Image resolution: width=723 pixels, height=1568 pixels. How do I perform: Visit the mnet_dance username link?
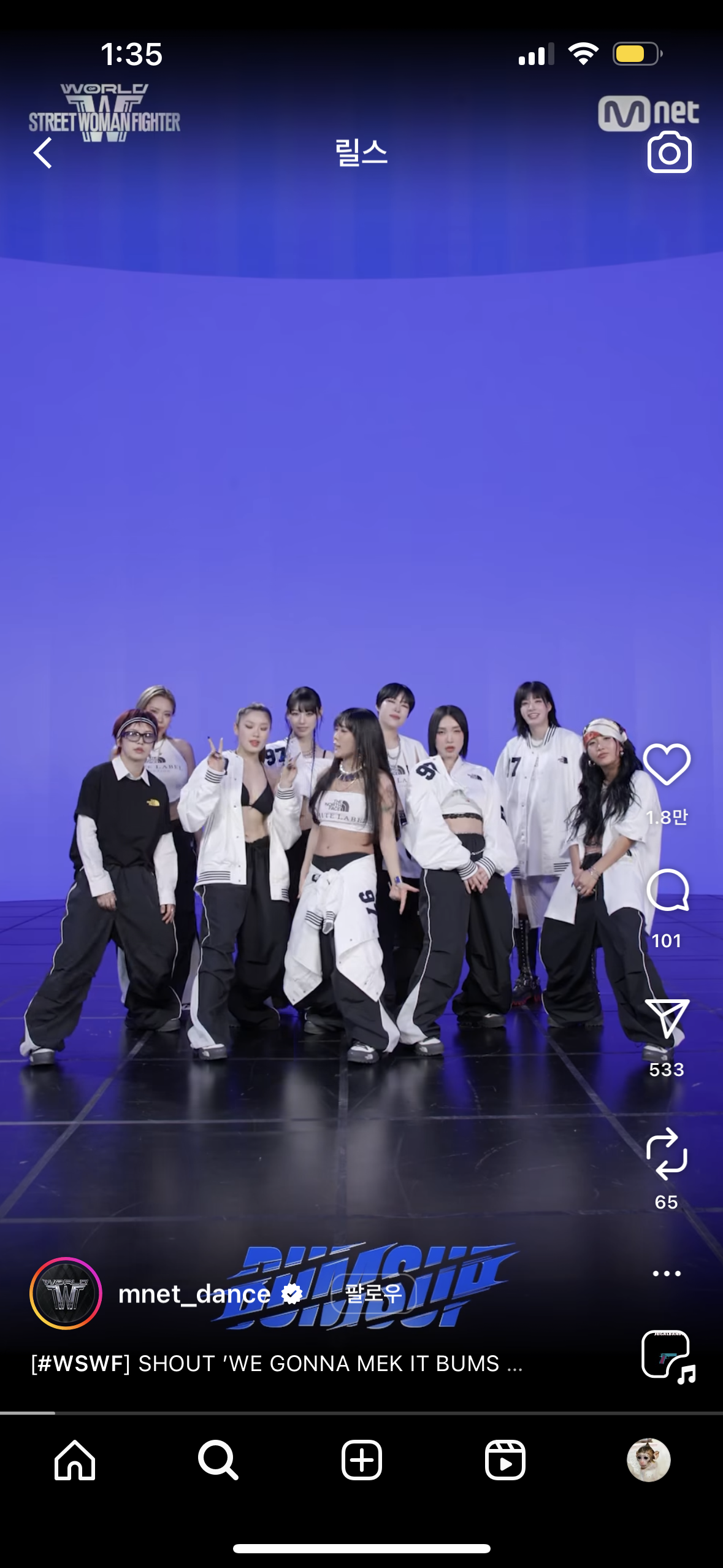click(x=194, y=1294)
